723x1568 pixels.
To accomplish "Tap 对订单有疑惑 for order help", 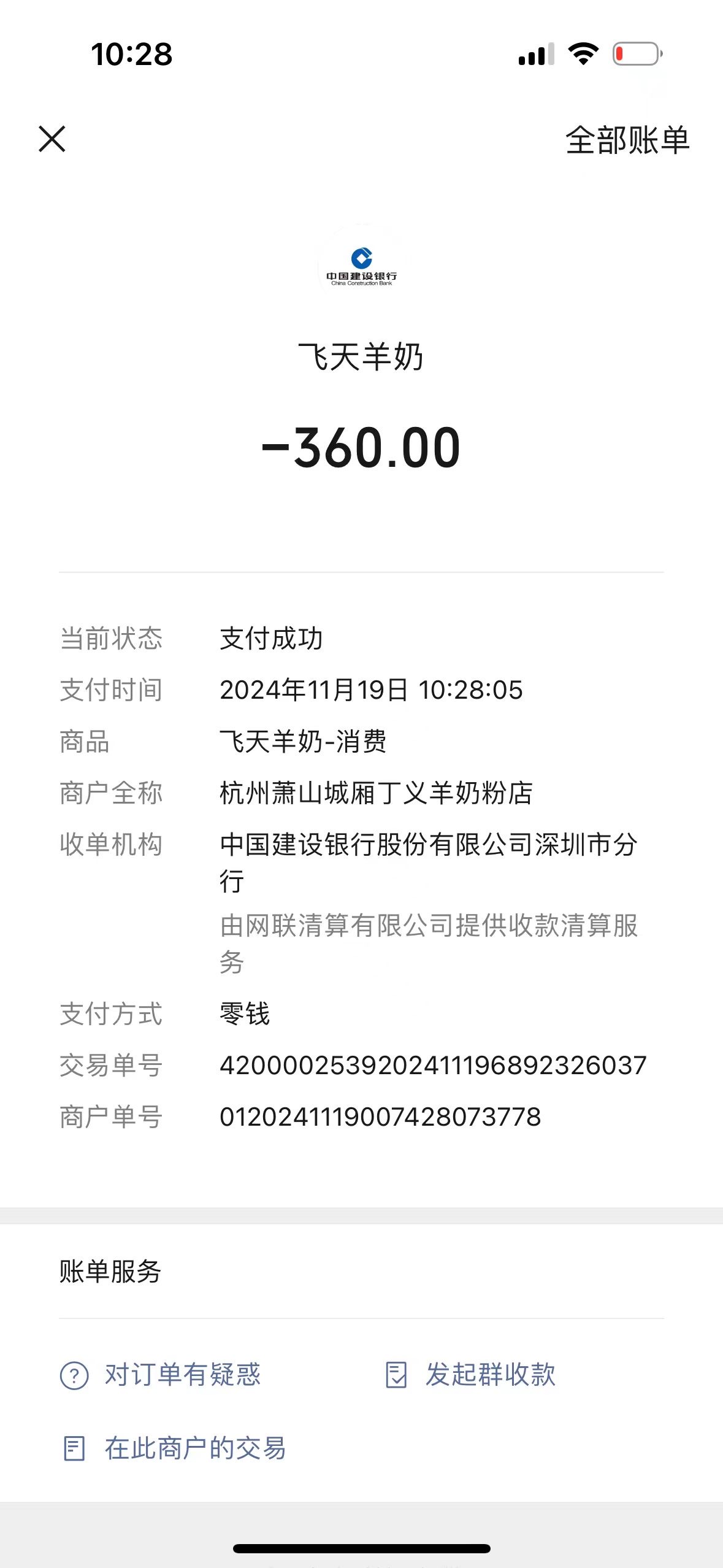I will coord(161,1375).
